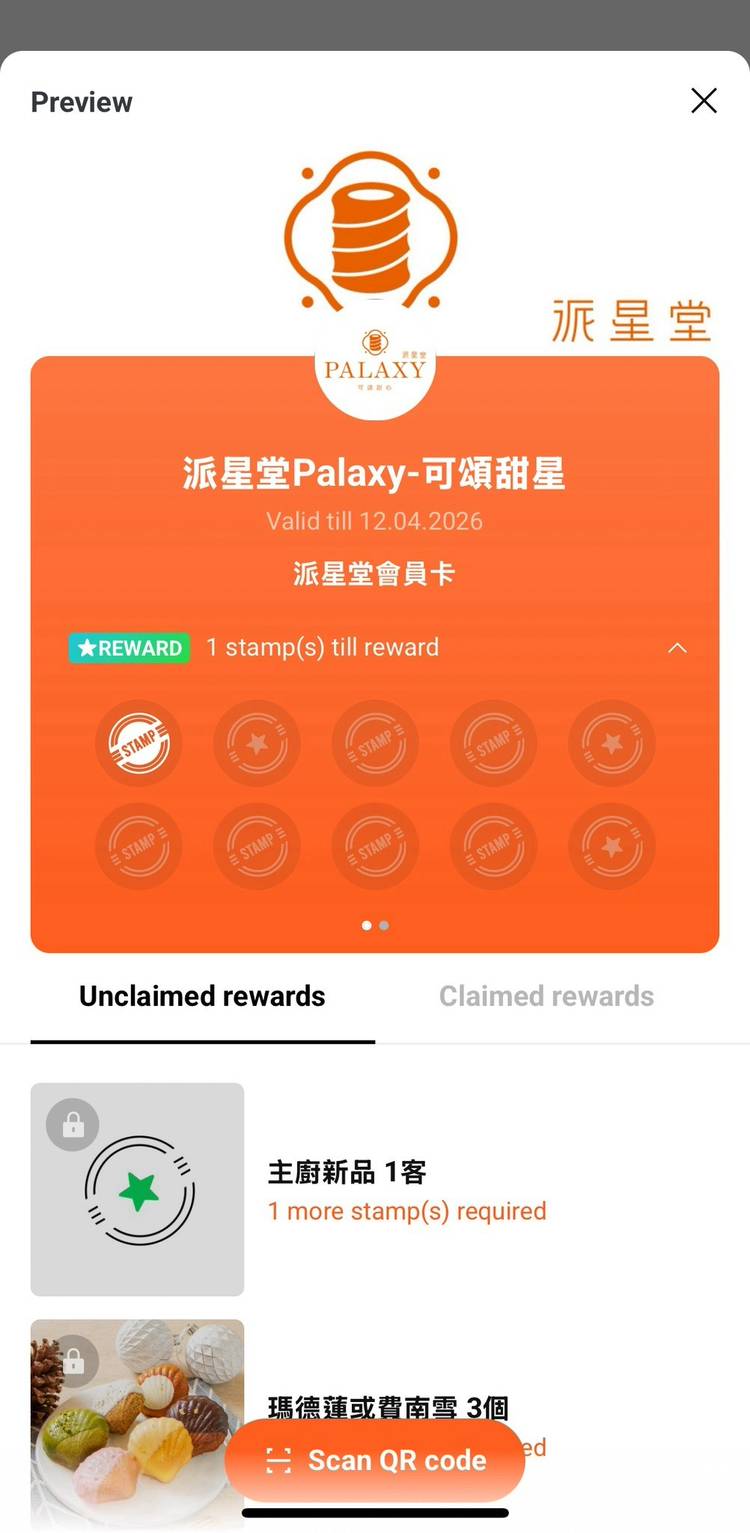Close the Preview sheet
Viewport: 750px width, 1533px height.
pyautogui.click(x=704, y=101)
